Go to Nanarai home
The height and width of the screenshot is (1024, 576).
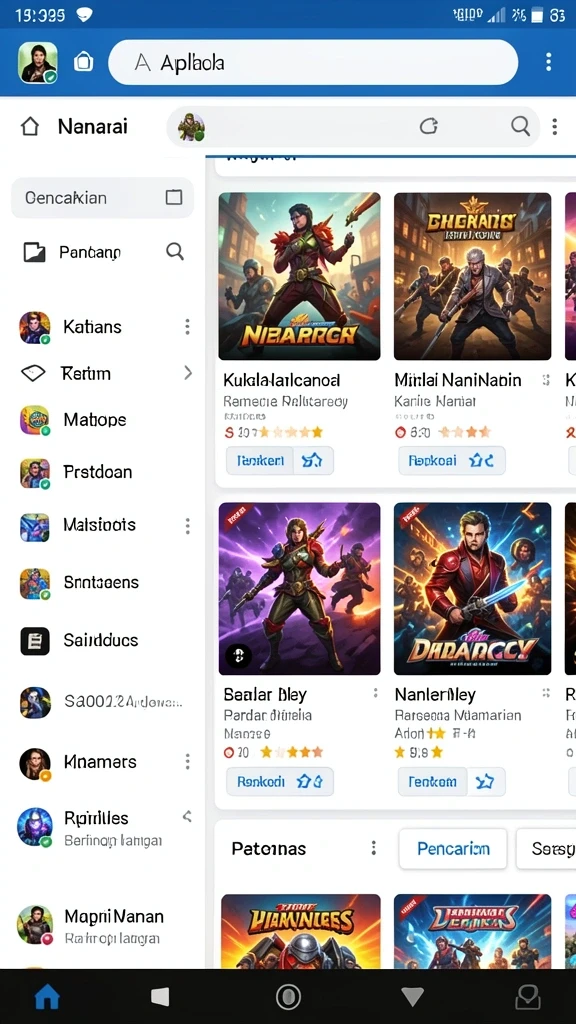click(x=74, y=126)
